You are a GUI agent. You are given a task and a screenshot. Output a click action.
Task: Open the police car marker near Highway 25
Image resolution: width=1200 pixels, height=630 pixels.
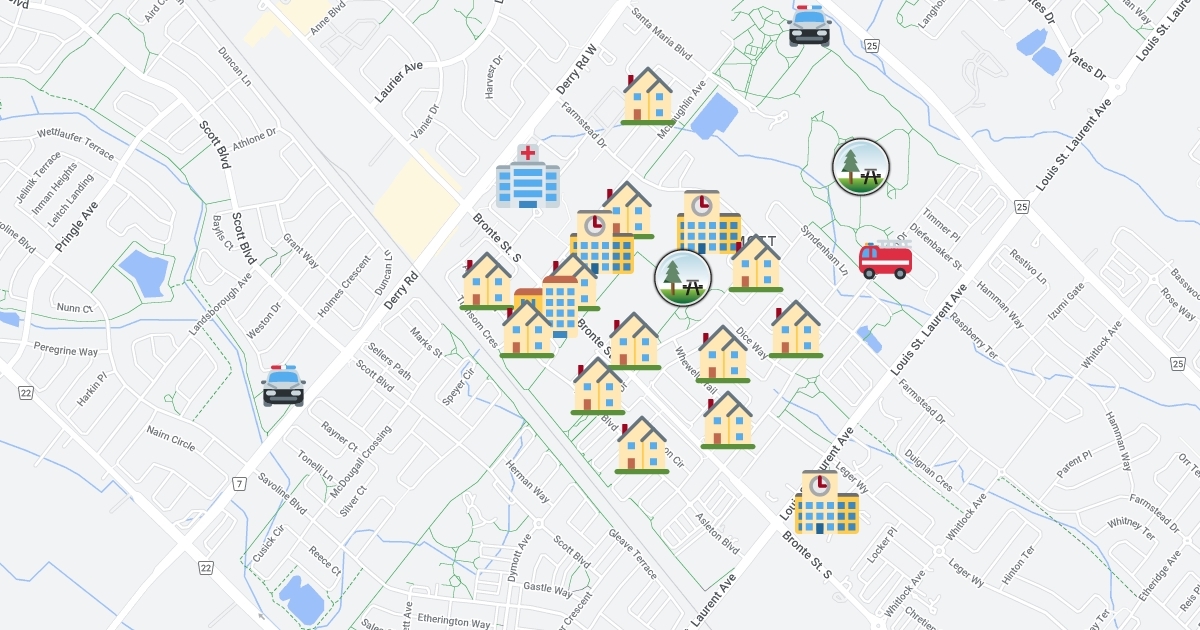tap(809, 25)
